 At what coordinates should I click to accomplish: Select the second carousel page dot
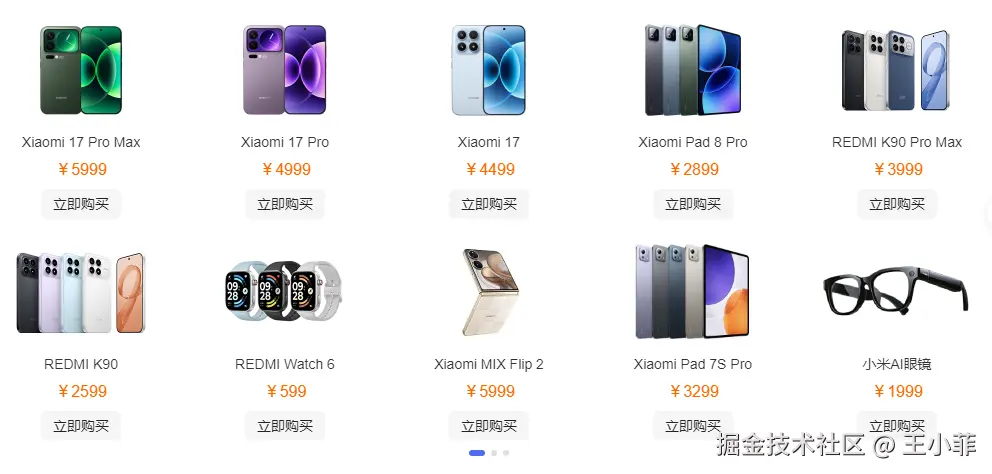pyautogui.click(x=494, y=453)
